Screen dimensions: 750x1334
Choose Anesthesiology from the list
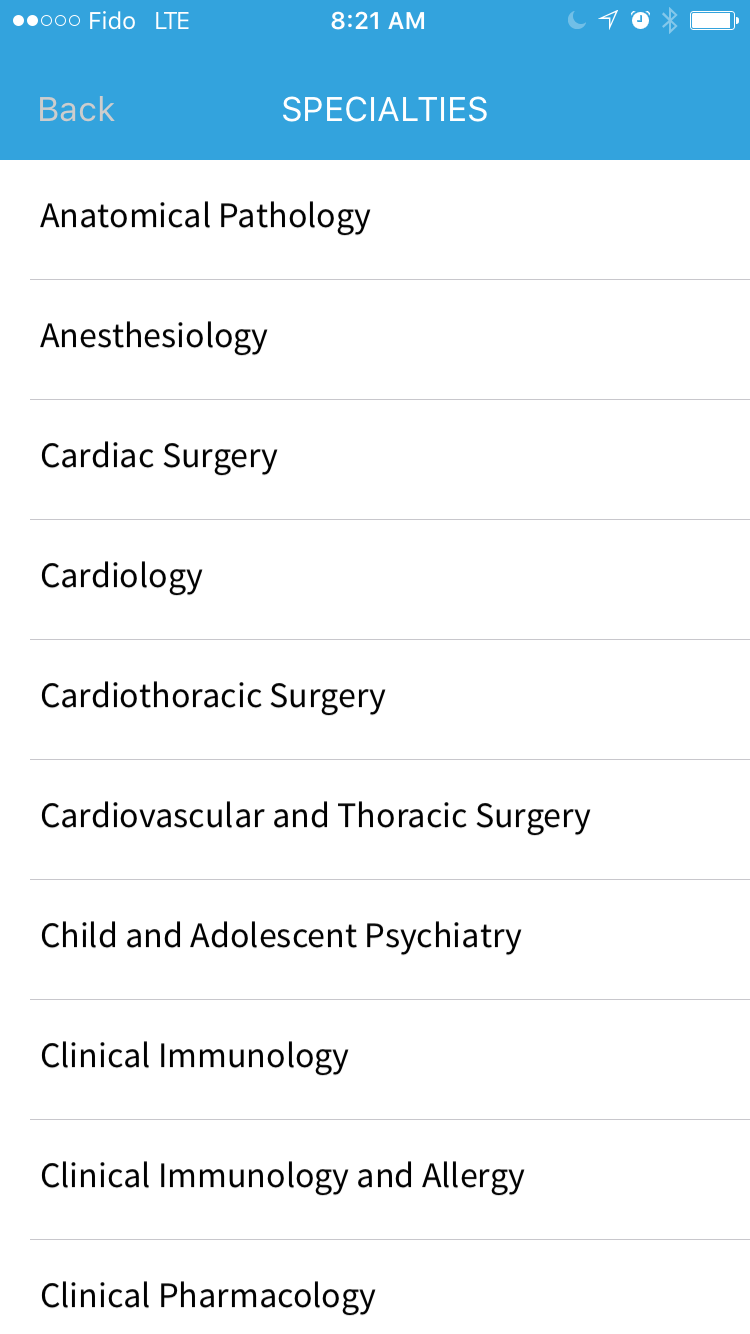point(375,340)
